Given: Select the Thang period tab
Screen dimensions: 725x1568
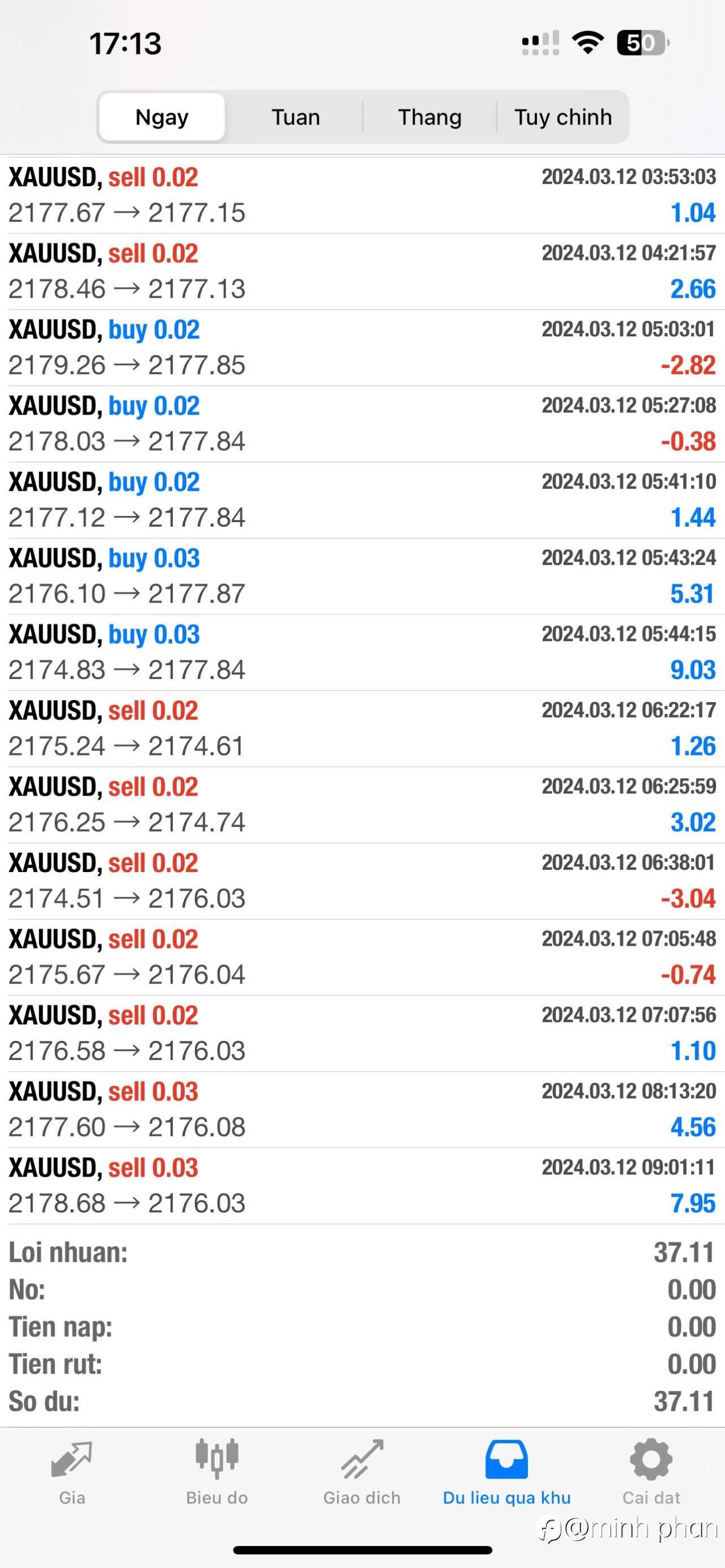Looking at the screenshot, I should tap(430, 117).
